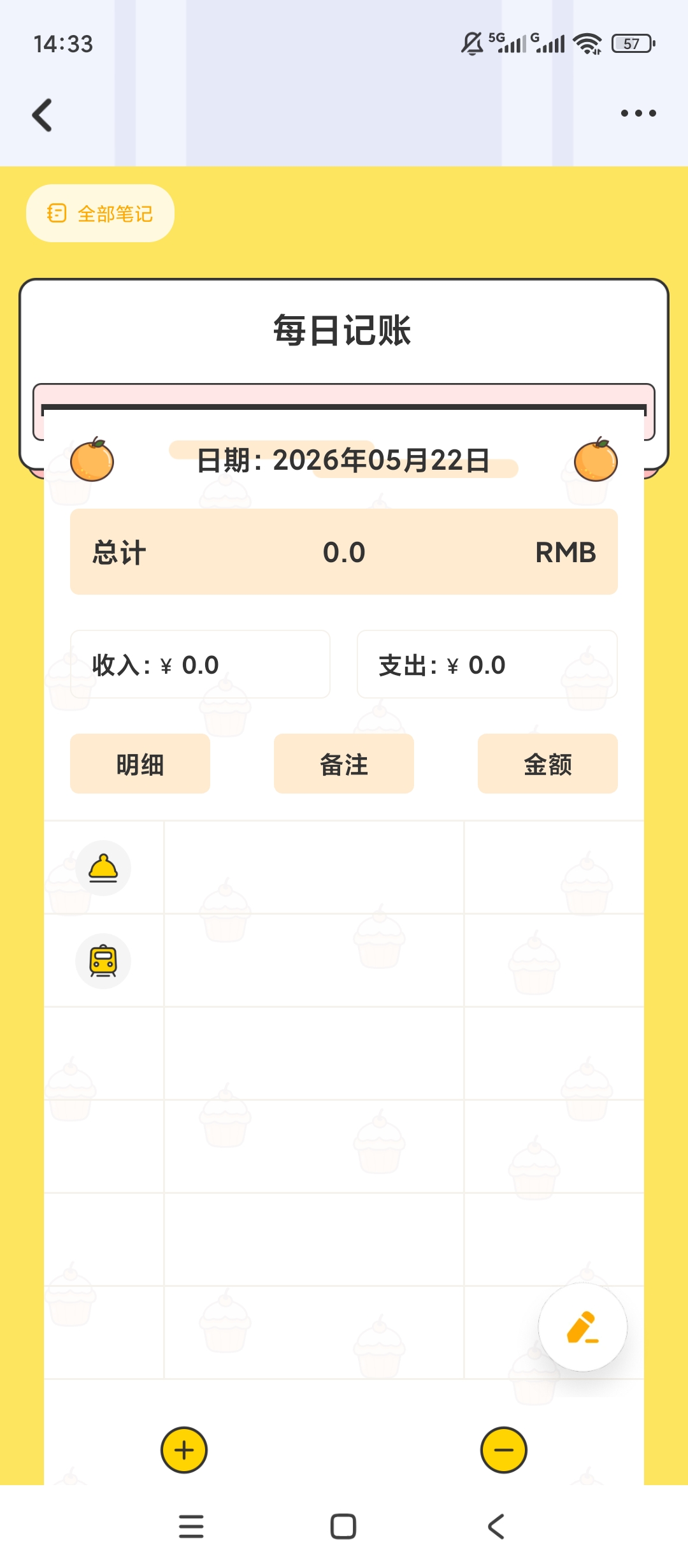
Task: Open recent apps from navigation bar
Action: (191, 1527)
